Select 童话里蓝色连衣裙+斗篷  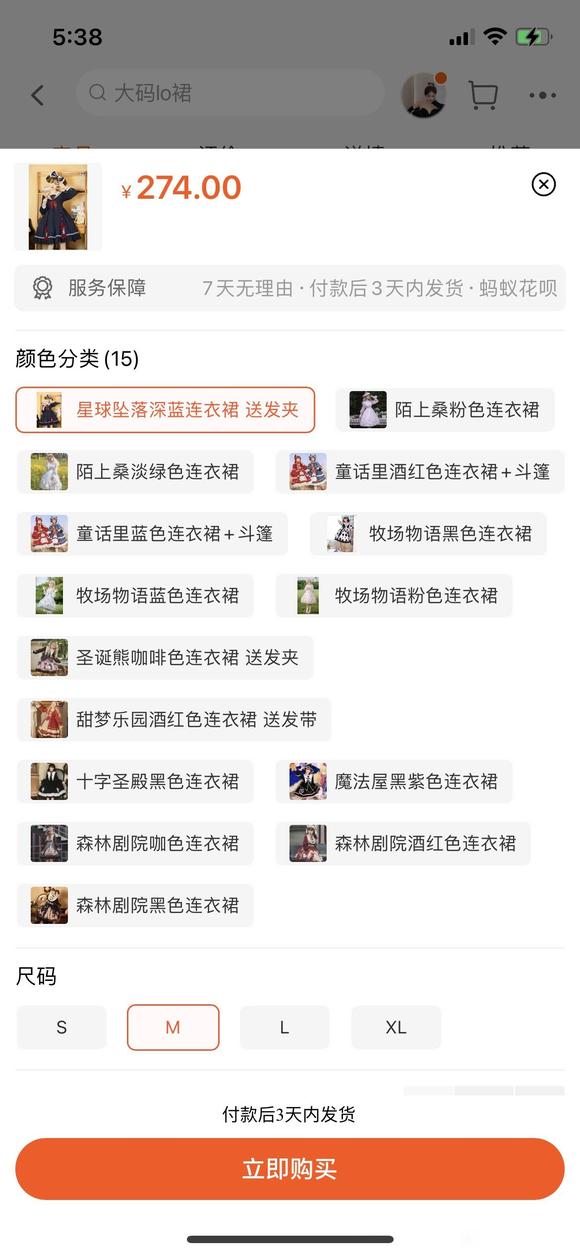(152, 534)
